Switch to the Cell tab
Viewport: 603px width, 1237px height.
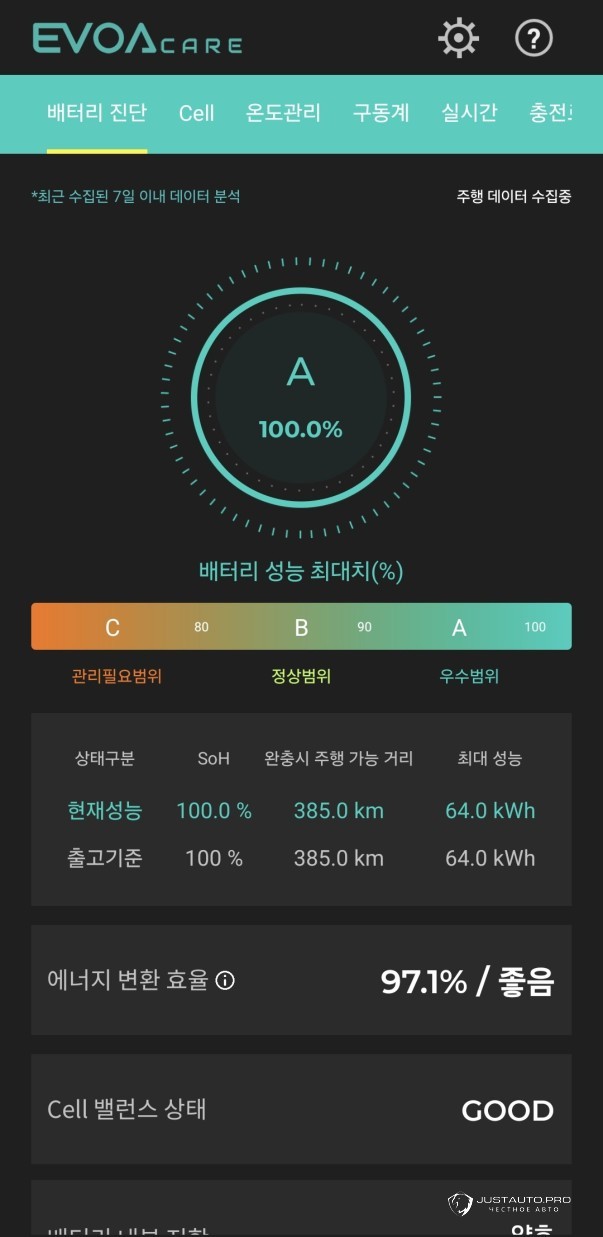196,113
